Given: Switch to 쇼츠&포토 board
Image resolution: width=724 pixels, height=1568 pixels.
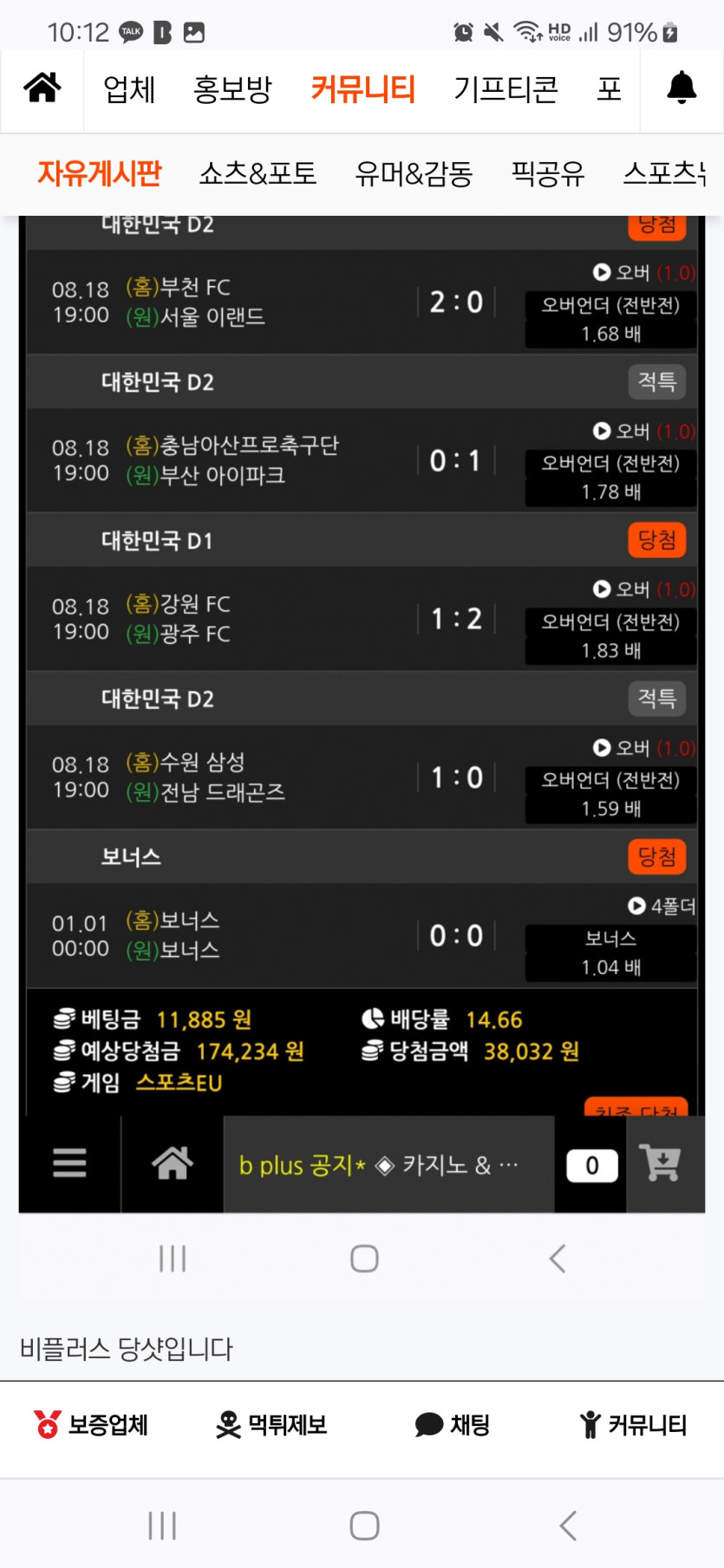Looking at the screenshot, I should coord(258,173).
